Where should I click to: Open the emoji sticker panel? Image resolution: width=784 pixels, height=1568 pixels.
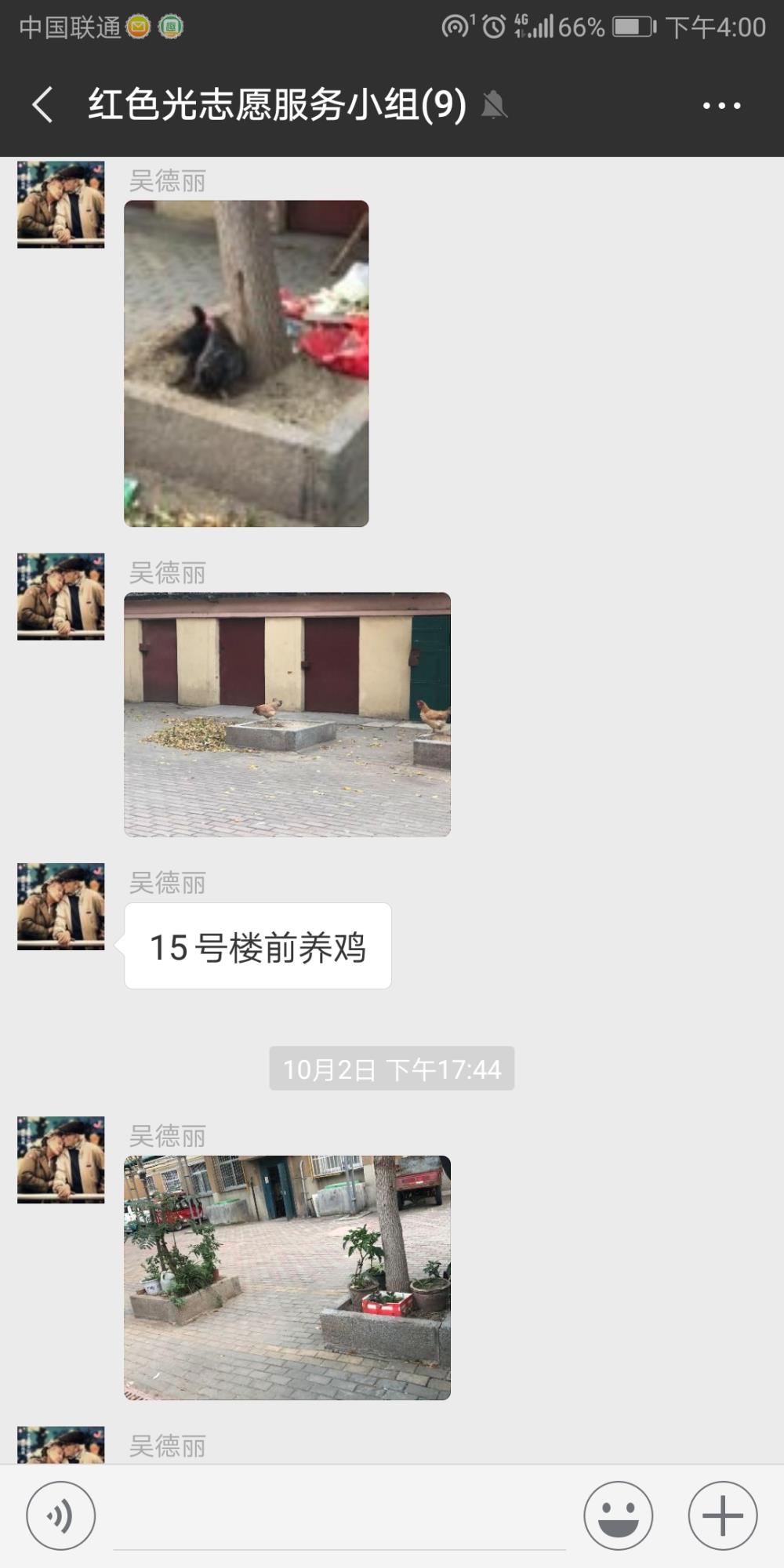click(x=618, y=1515)
